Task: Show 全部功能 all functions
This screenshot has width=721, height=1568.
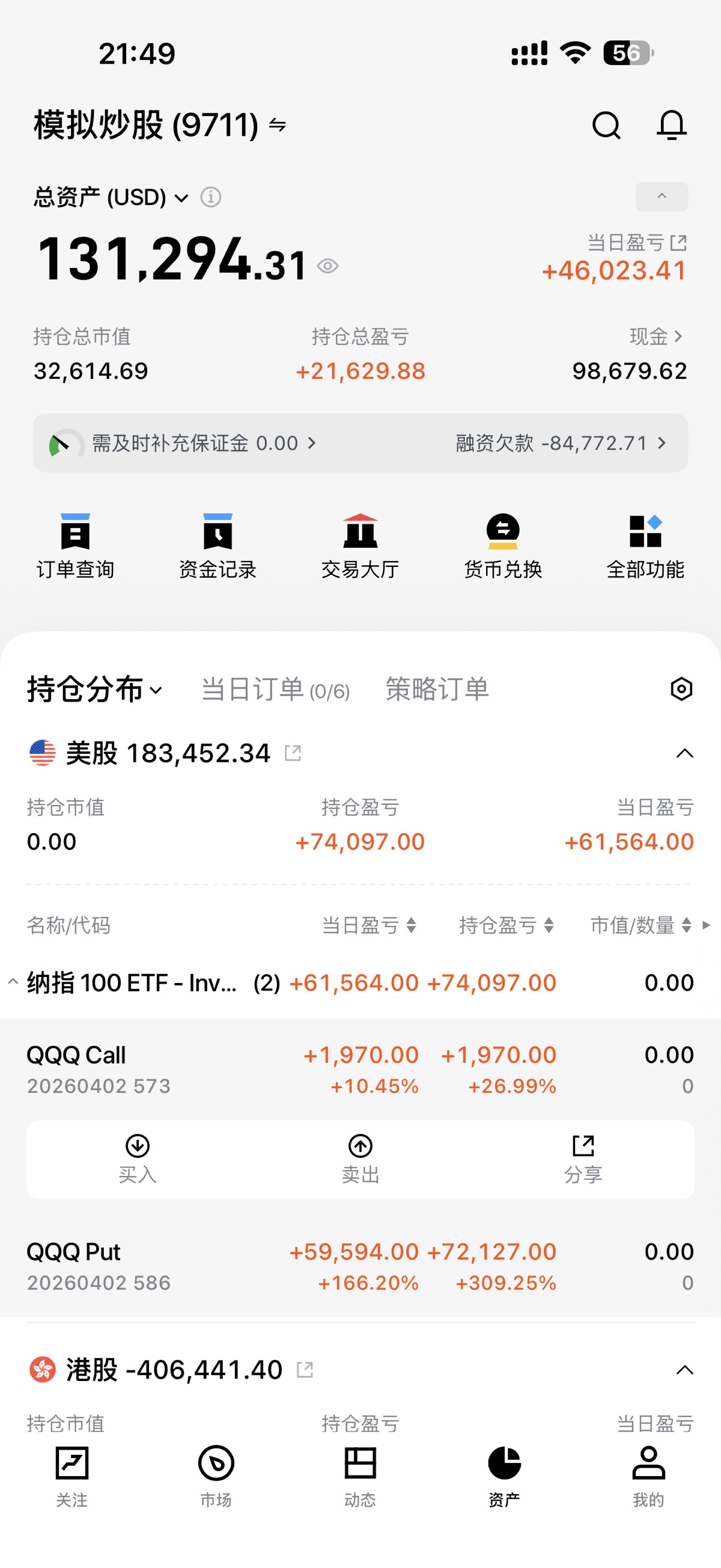Action: [x=645, y=546]
